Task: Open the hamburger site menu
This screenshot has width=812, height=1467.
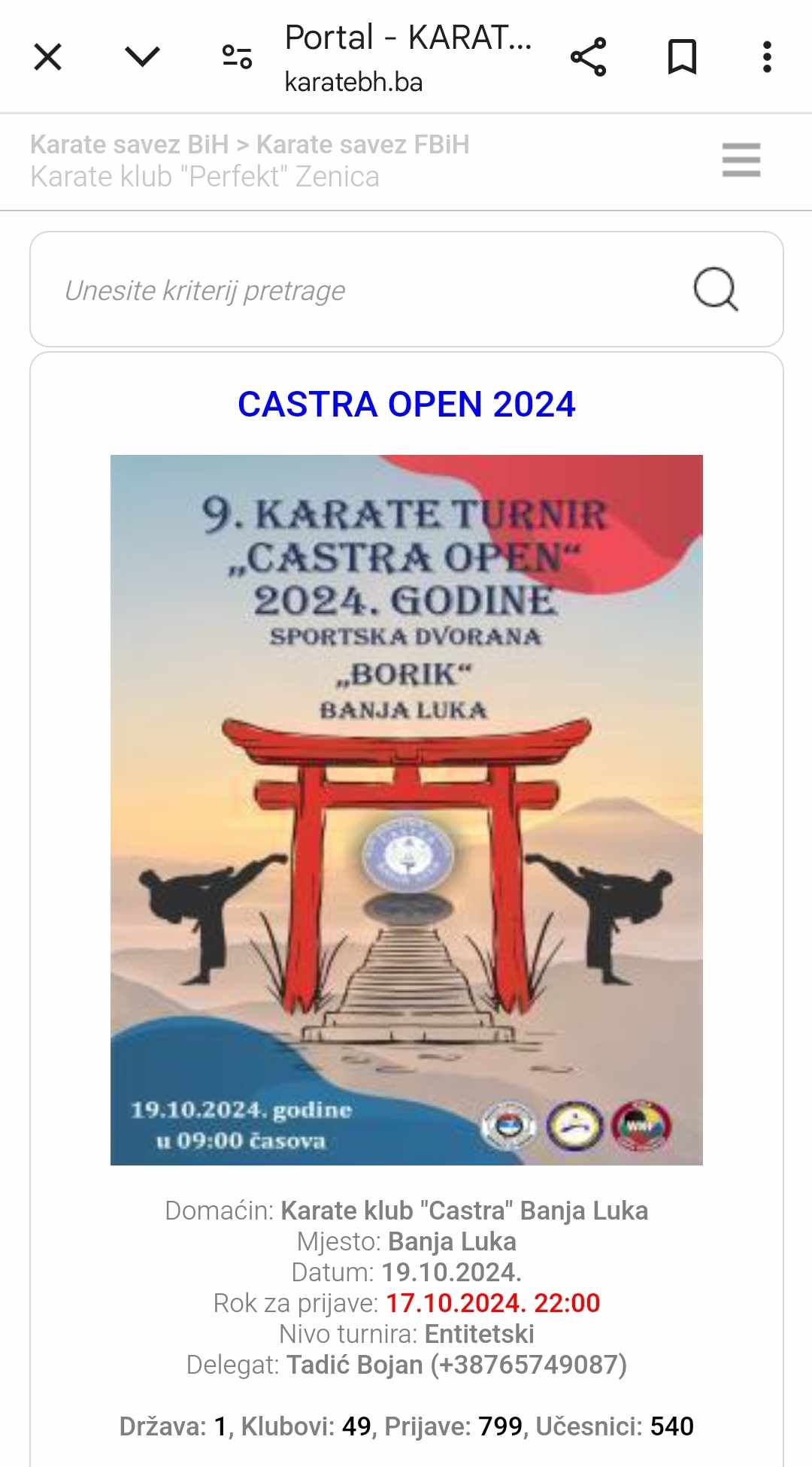Action: pyautogui.click(x=741, y=160)
